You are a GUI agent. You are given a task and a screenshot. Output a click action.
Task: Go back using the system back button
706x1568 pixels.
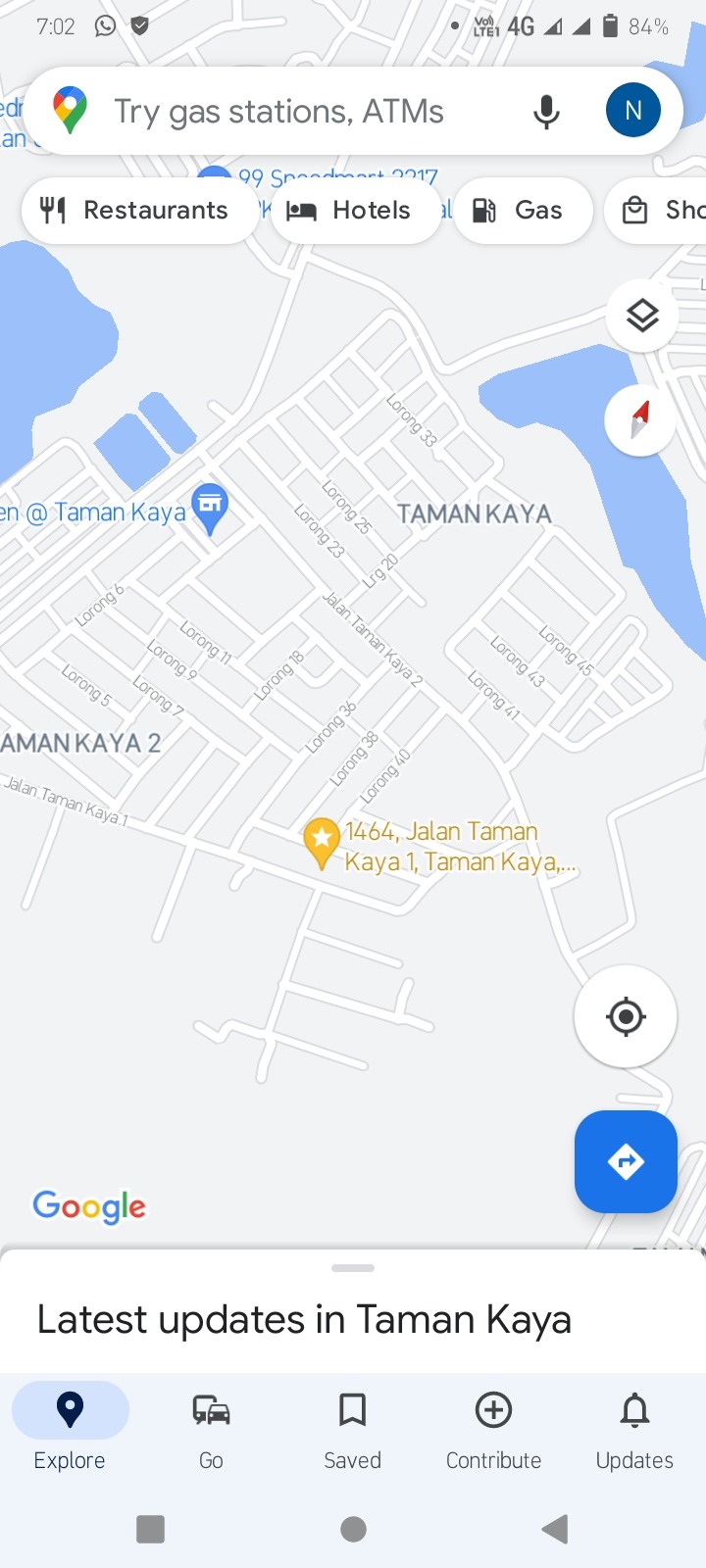(555, 1529)
